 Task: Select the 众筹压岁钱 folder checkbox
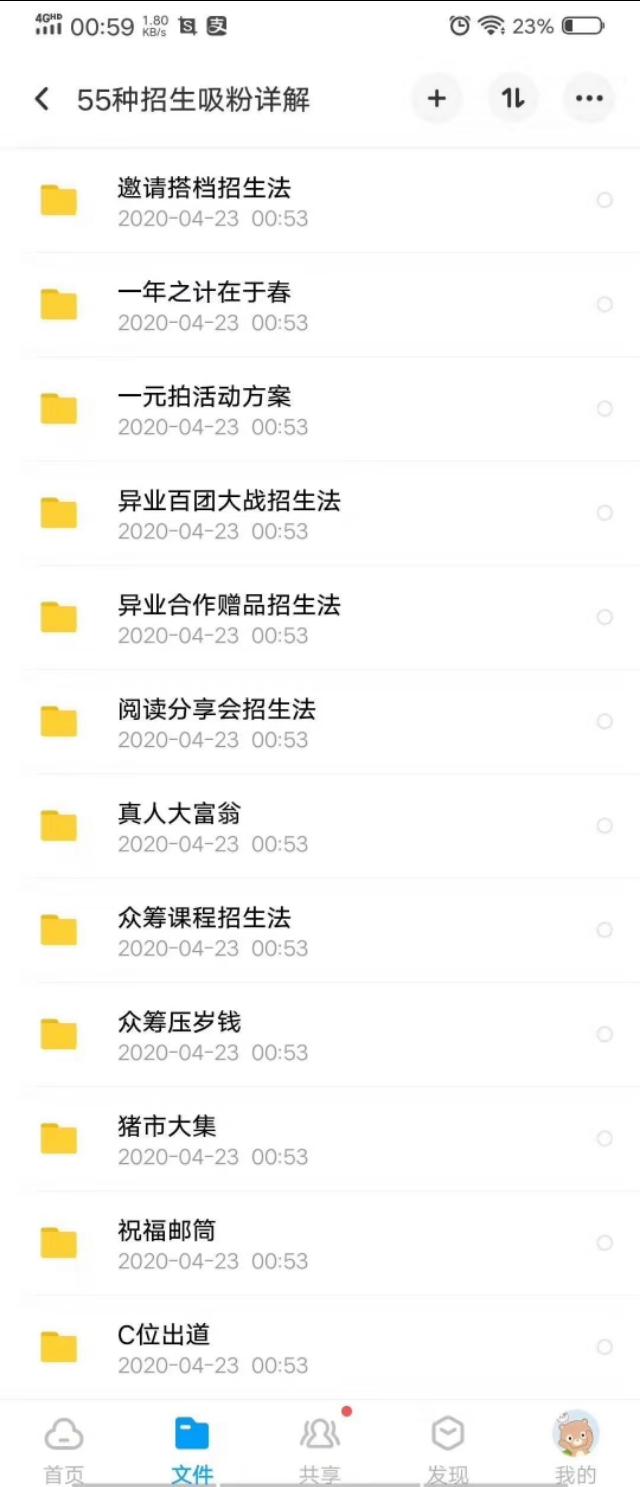(x=605, y=1034)
